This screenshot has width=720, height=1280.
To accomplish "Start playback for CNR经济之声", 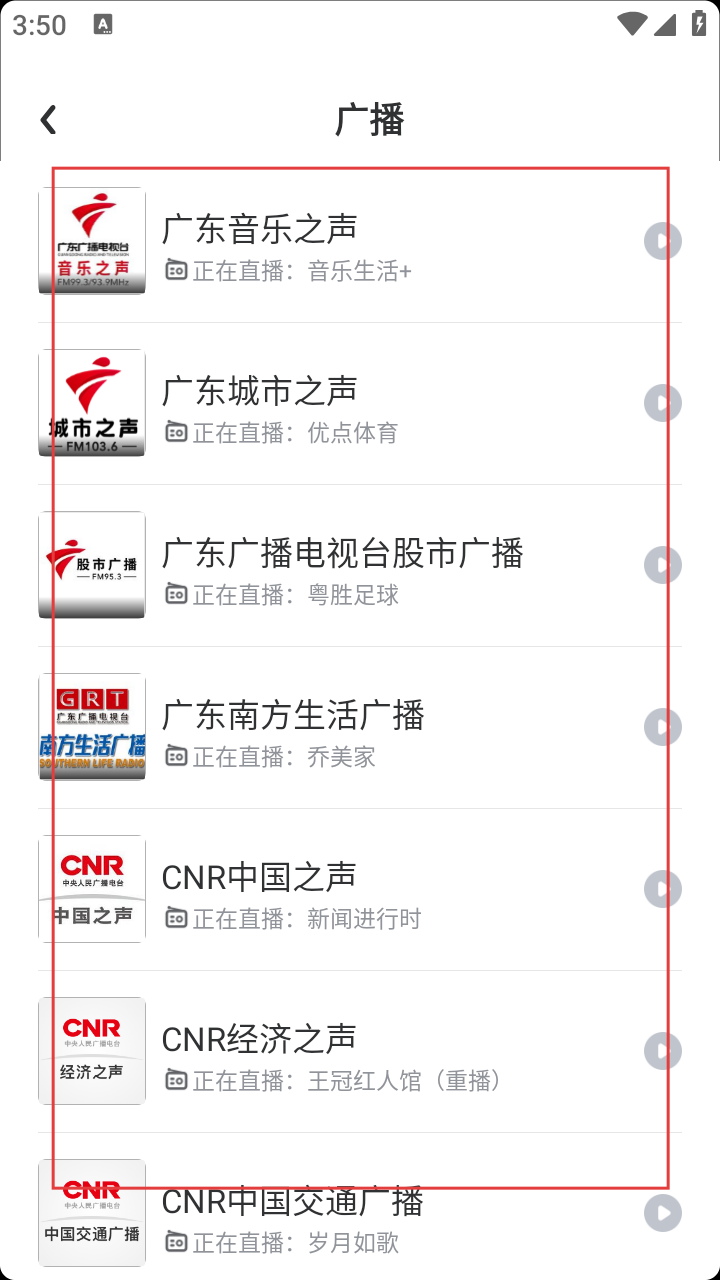I will 662,1051.
